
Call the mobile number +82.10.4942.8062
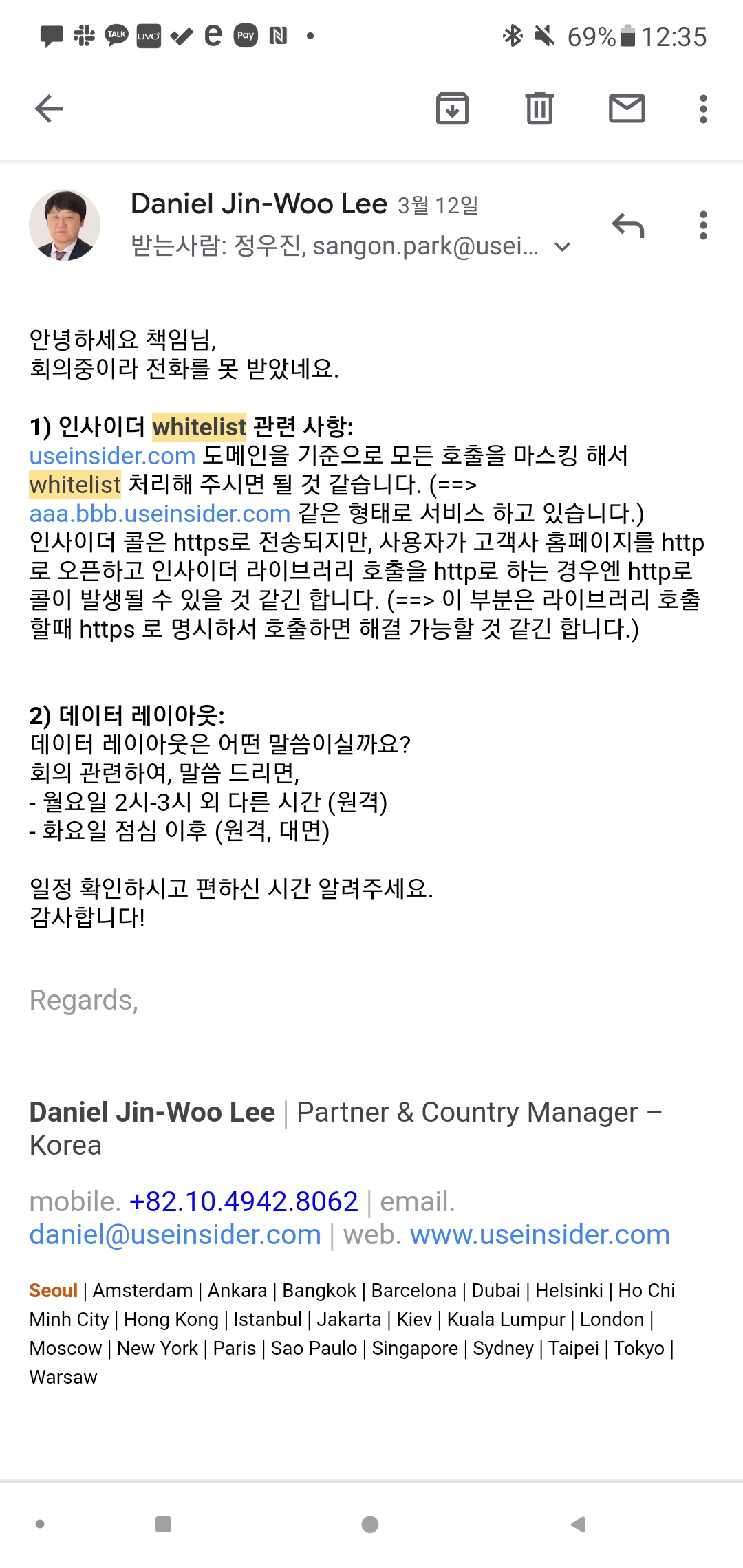pos(244,1201)
